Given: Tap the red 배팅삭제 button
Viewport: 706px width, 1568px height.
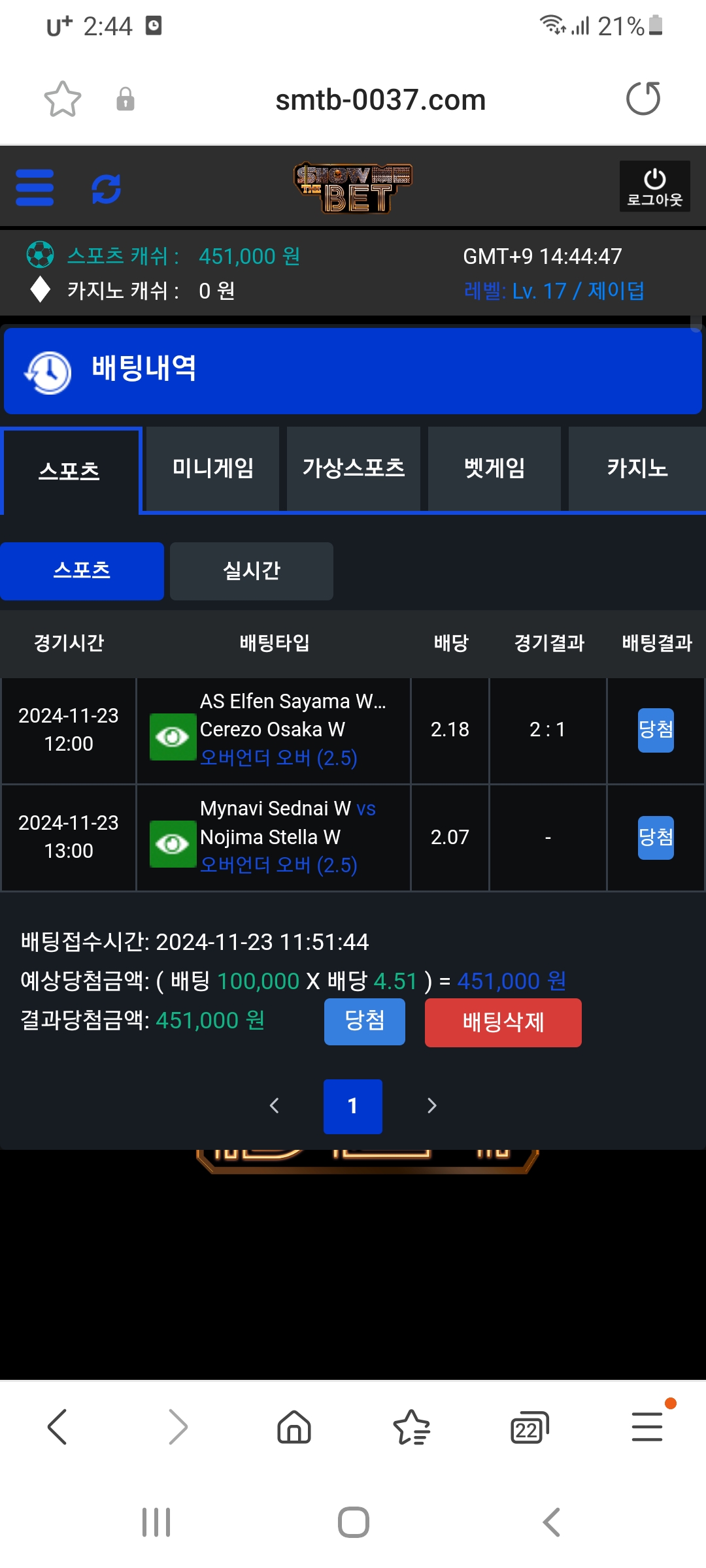Looking at the screenshot, I should (503, 1022).
